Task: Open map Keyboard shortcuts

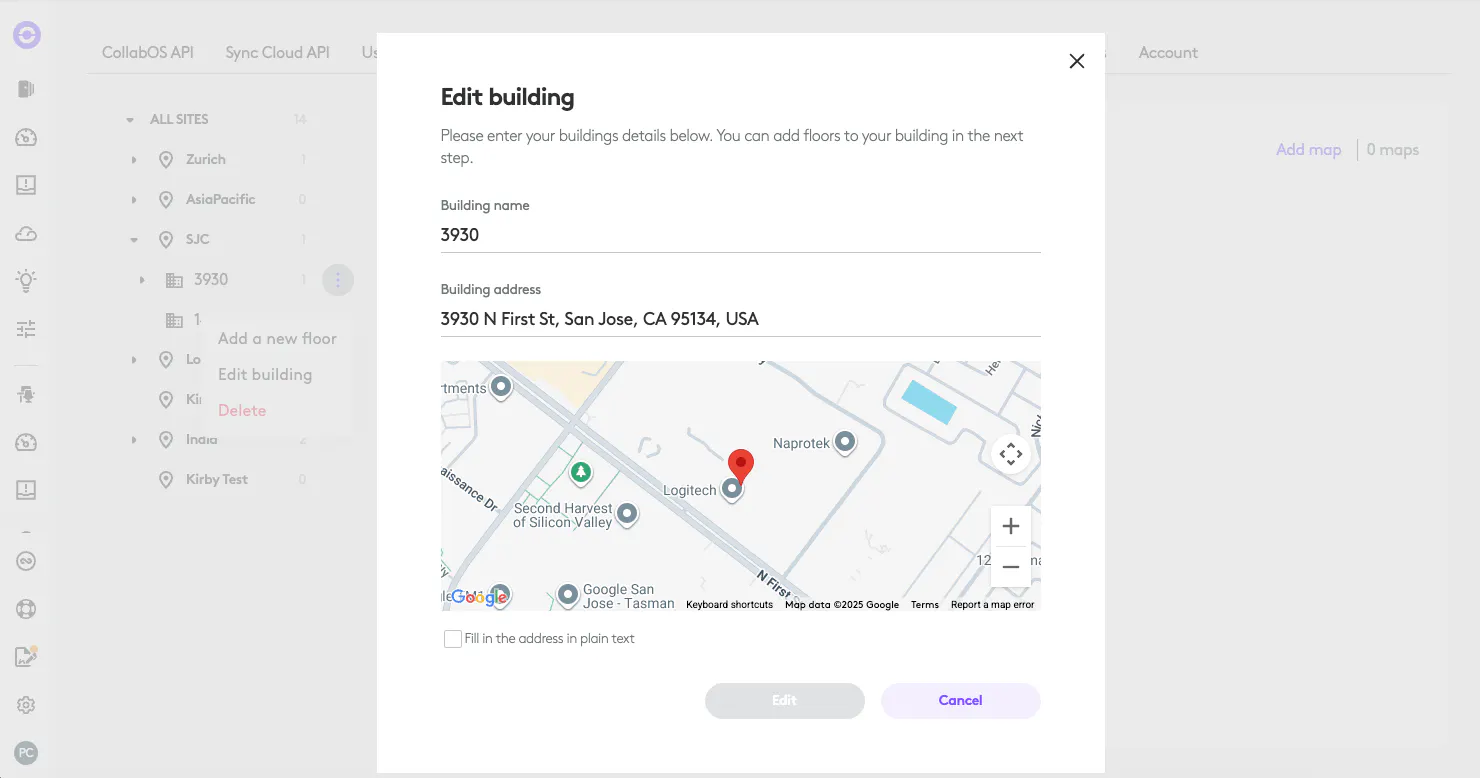Action: [x=729, y=605]
